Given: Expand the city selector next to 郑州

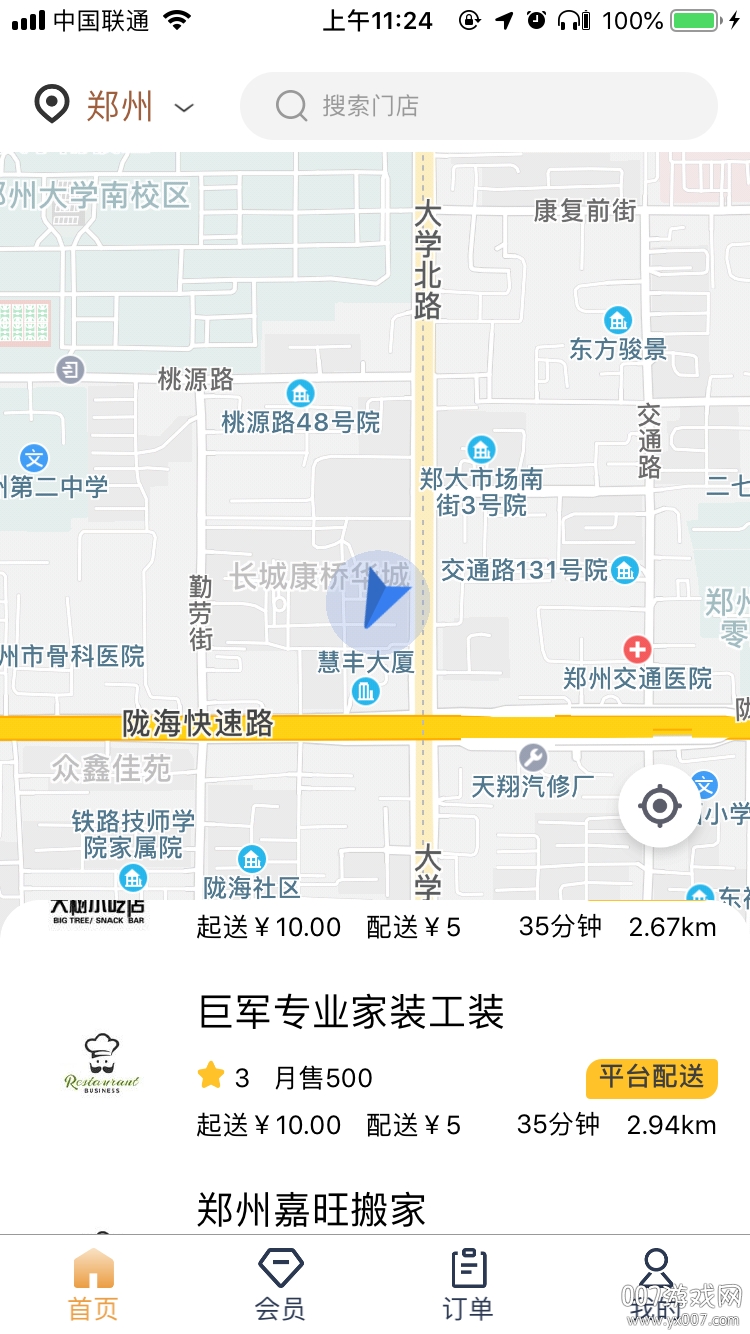Looking at the screenshot, I should (182, 106).
